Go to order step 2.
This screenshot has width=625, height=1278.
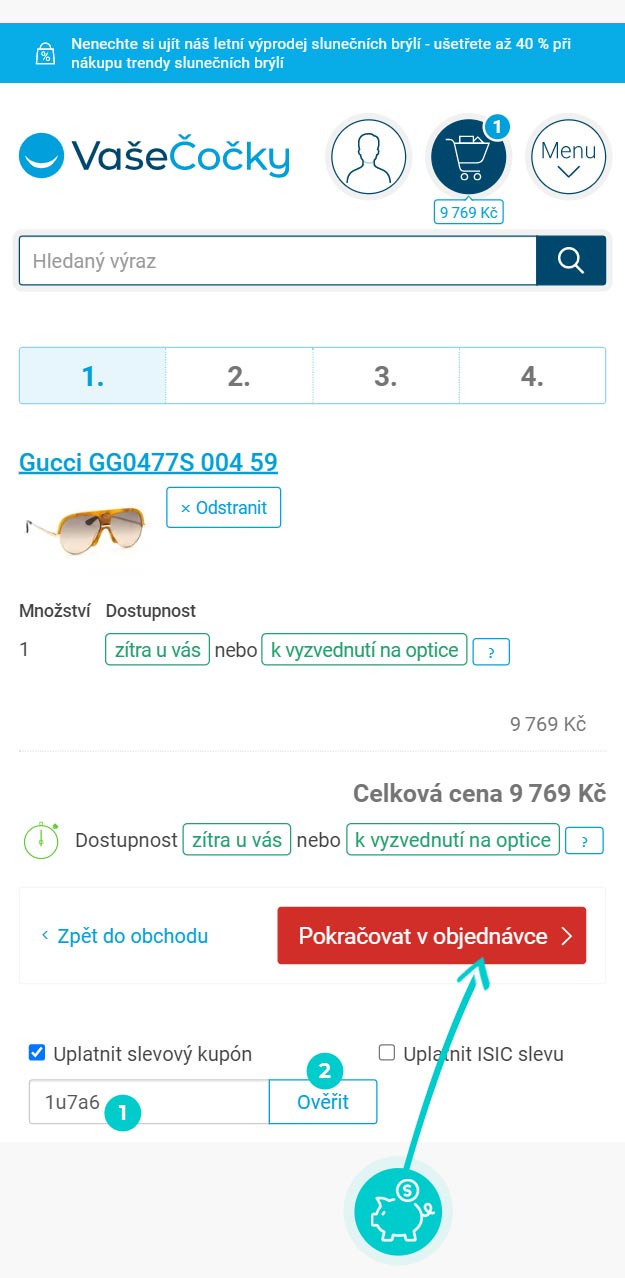pos(239,376)
